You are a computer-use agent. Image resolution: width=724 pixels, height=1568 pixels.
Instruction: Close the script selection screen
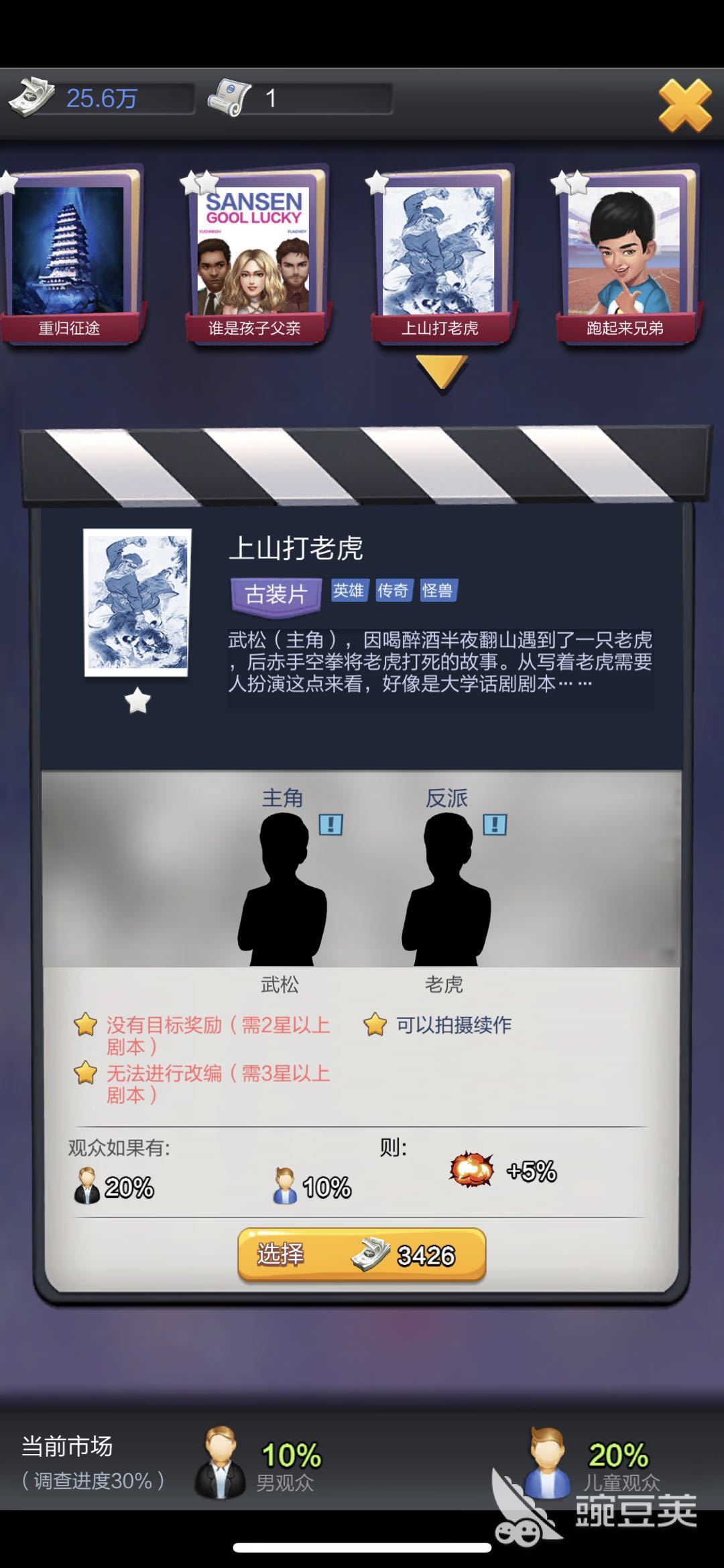(684, 105)
